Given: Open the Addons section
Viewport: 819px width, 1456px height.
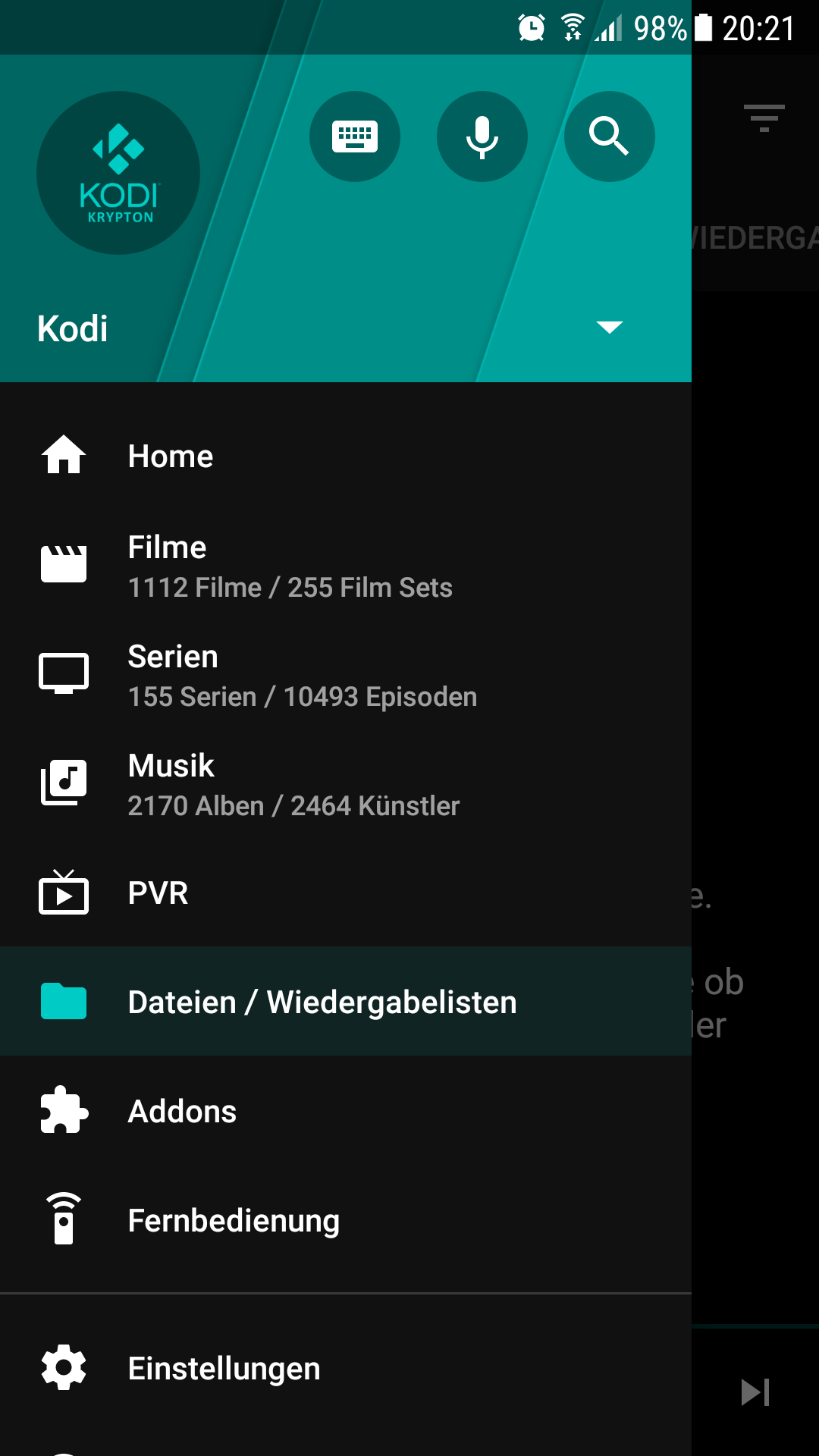Looking at the screenshot, I should pos(346,1111).
